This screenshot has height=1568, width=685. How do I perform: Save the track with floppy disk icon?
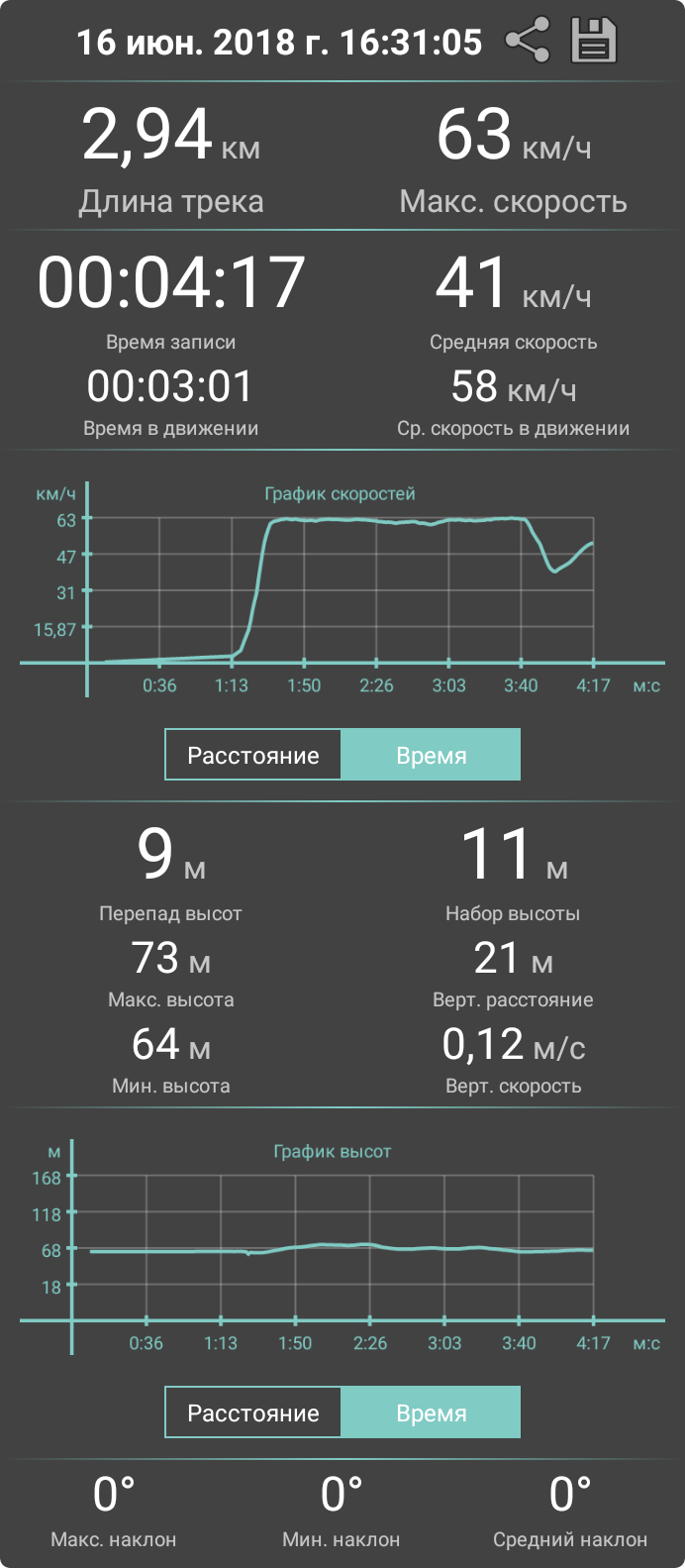tap(594, 42)
